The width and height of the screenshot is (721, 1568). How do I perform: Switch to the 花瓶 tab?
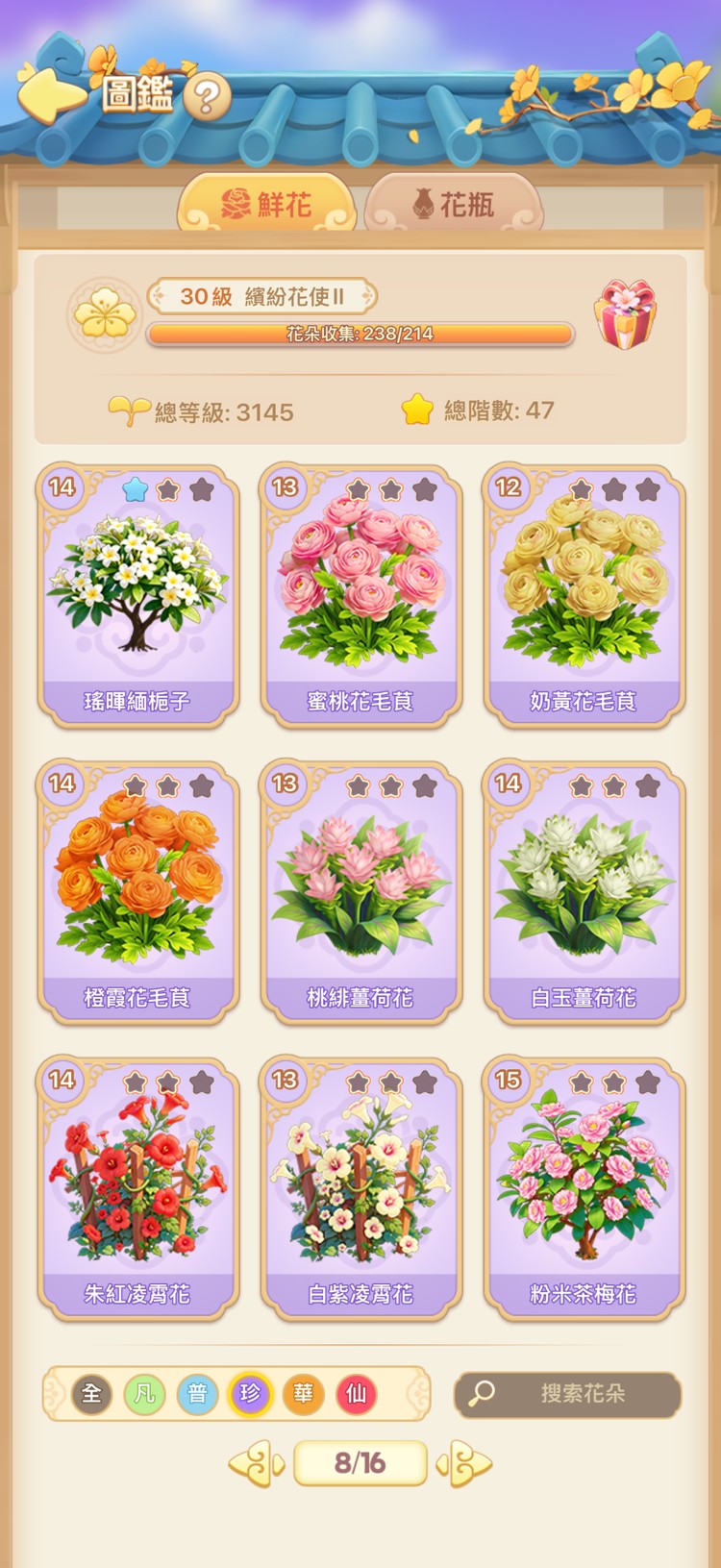pos(454,204)
